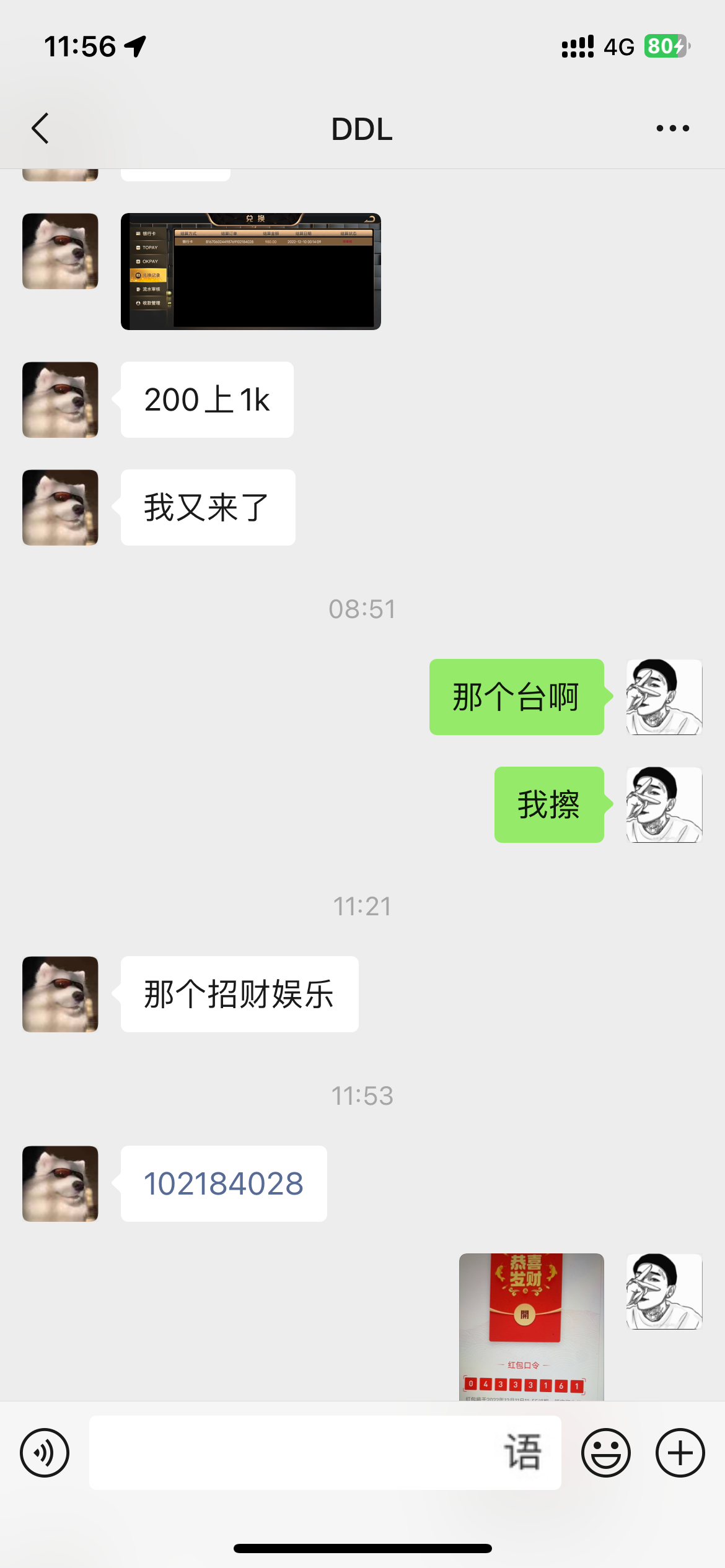Open the three-dot chat info menu
The width and height of the screenshot is (725, 1568).
[672, 129]
